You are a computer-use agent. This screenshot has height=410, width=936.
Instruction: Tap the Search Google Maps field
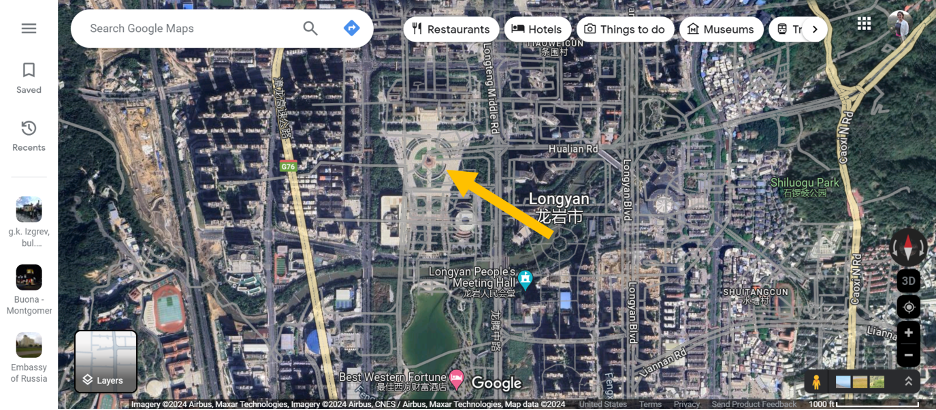[x=190, y=28]
